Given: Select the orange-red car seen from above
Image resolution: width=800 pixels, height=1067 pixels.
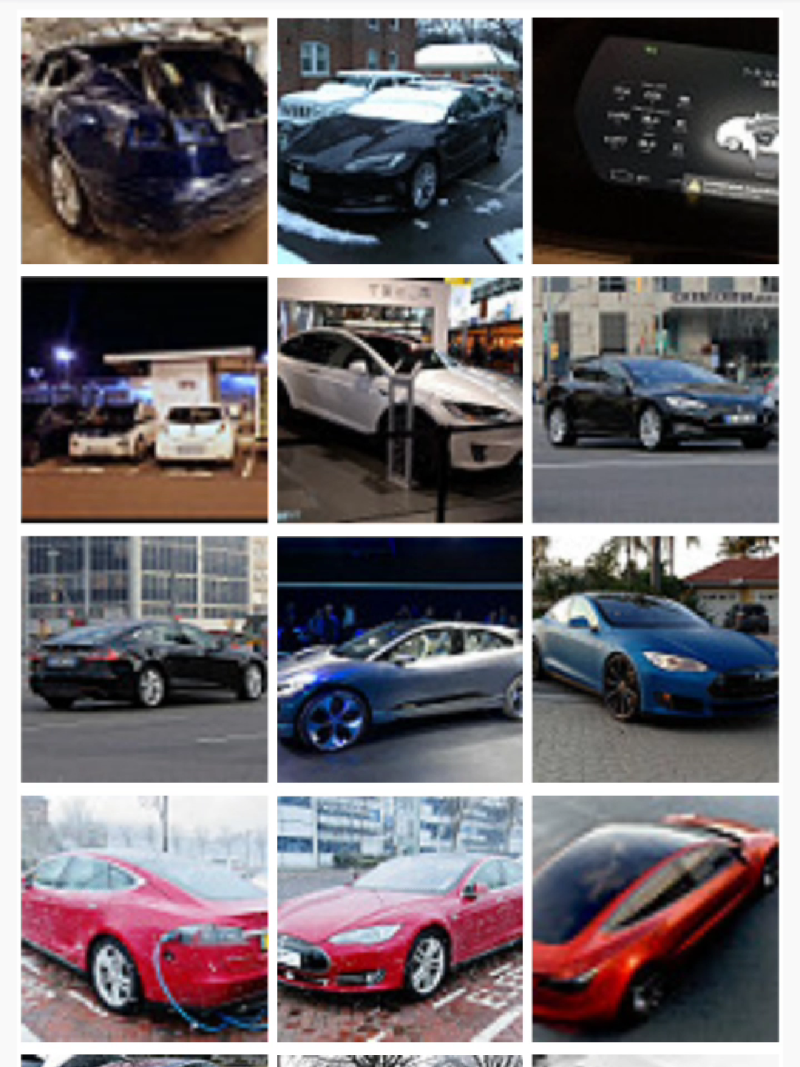Looking at the screenshot, I should (655, 918).
